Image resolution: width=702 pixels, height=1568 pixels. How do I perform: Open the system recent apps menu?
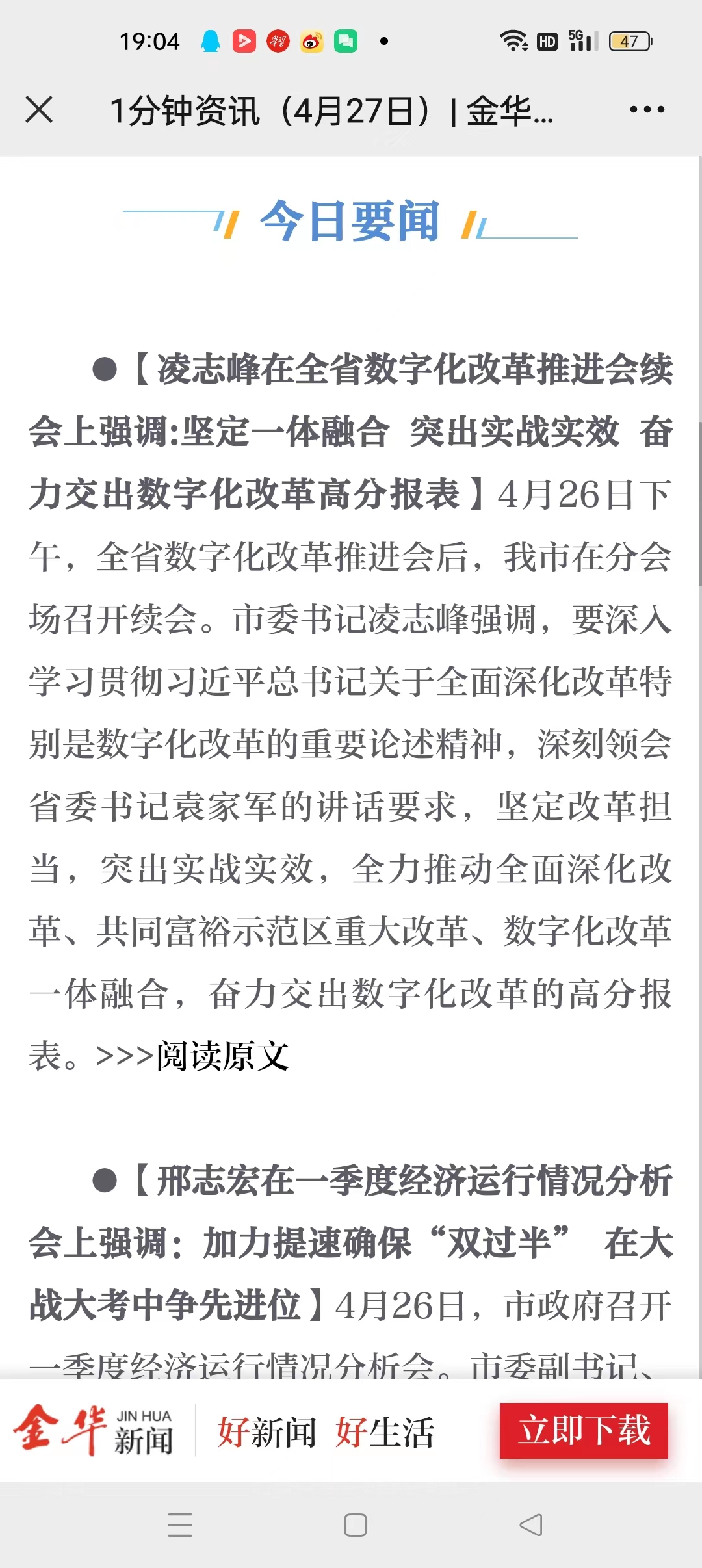coord(180,1524)
